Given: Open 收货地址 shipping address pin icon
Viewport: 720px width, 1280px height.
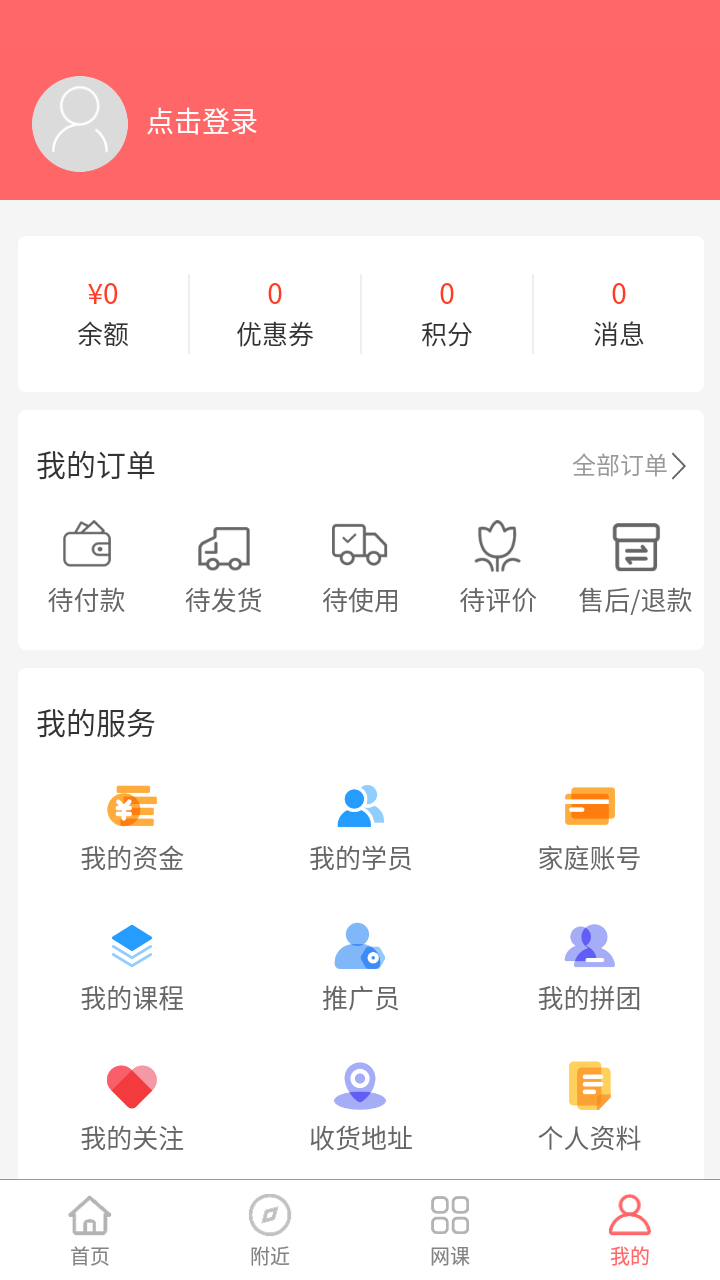Looking at the screenshot, I should tap(360, 1084).
